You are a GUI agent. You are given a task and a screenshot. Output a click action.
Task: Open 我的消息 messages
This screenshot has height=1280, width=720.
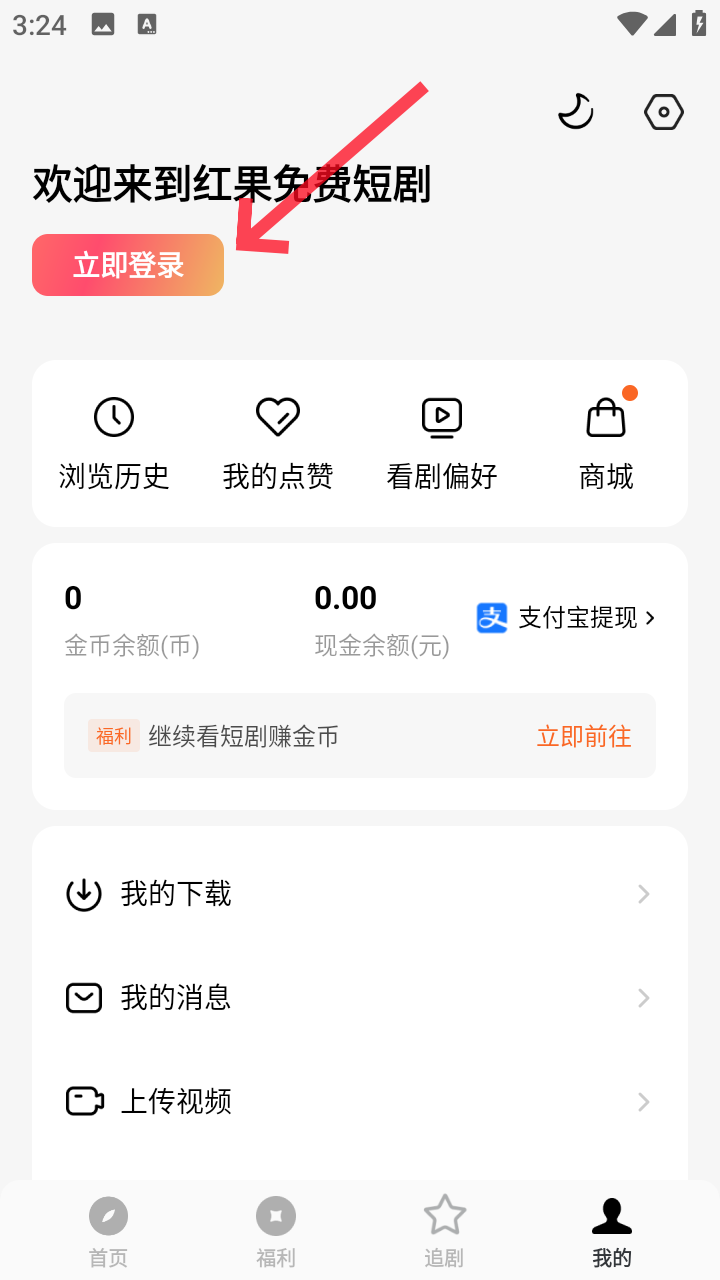click(360, 998)
